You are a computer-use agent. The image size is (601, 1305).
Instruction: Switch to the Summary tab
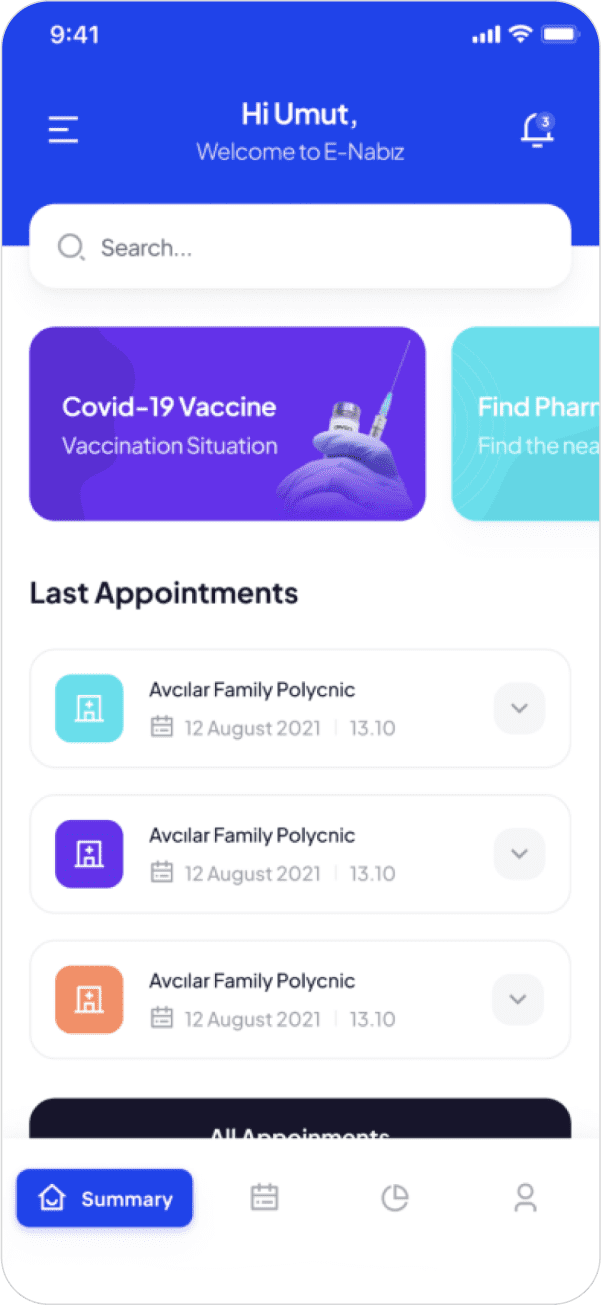[x=105, y=1198]
